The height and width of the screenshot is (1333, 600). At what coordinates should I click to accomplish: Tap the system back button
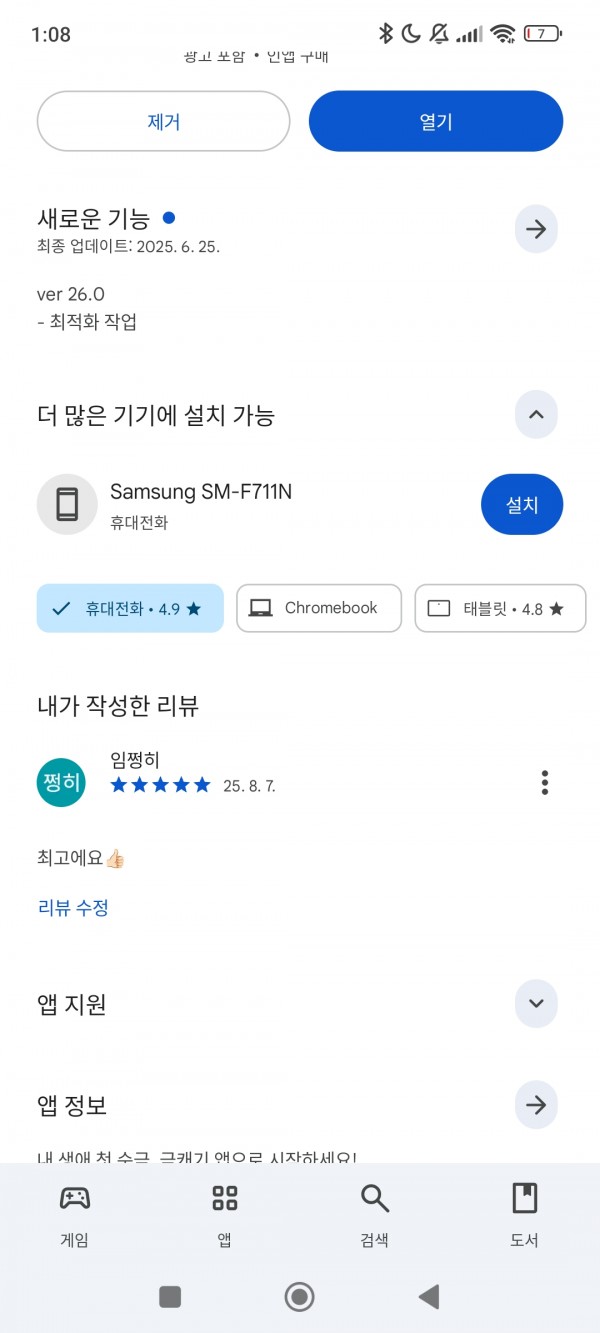pyautogui.click(x=429, y=1297)
